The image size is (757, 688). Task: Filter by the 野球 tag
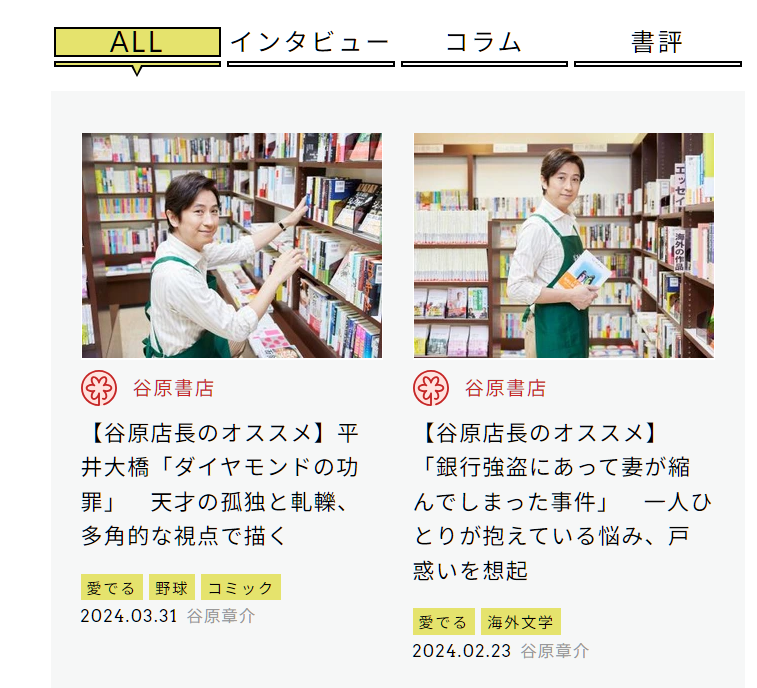[173, 588]
